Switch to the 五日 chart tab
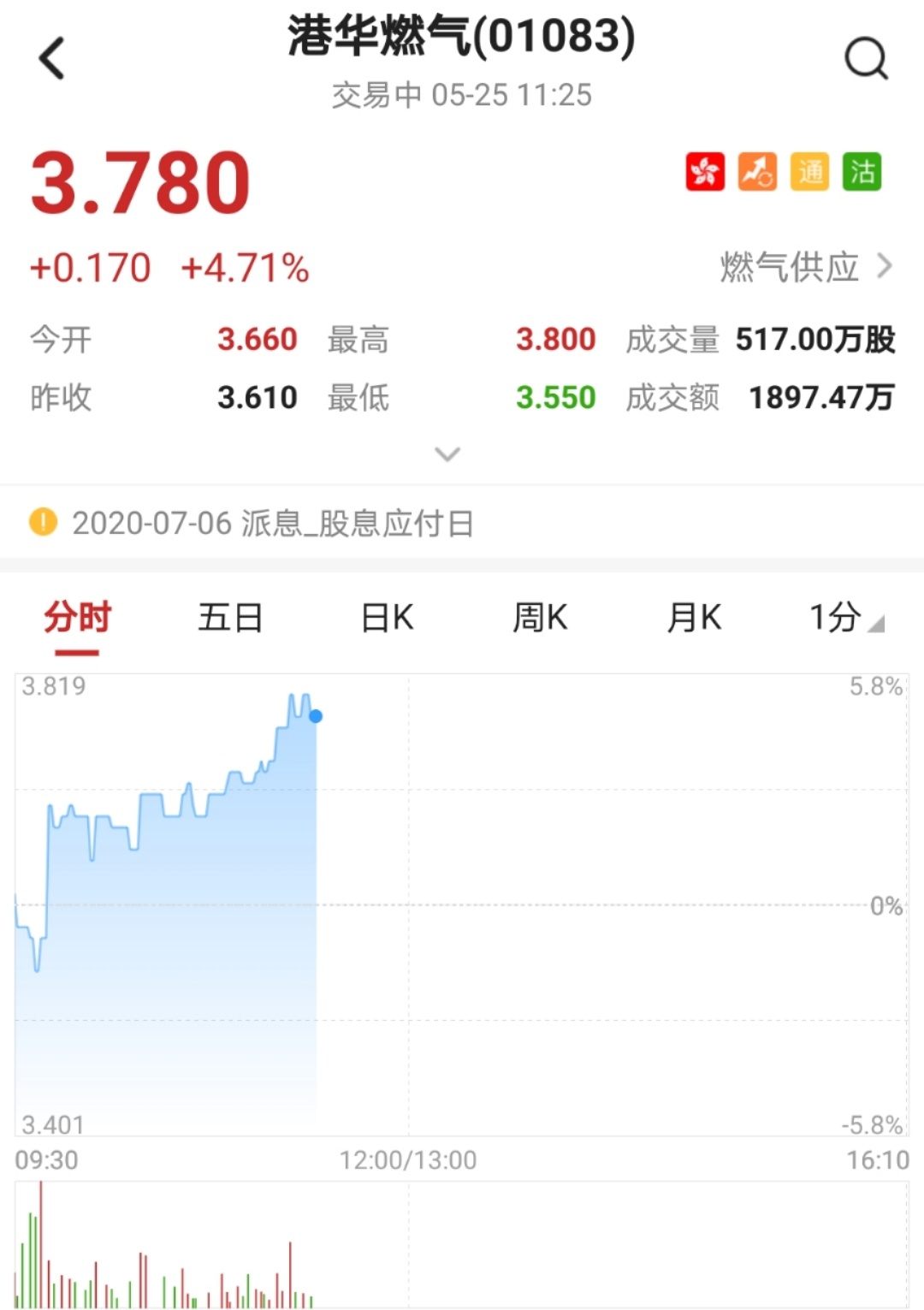The image size is (924, 1310). (x=230, y=618)
